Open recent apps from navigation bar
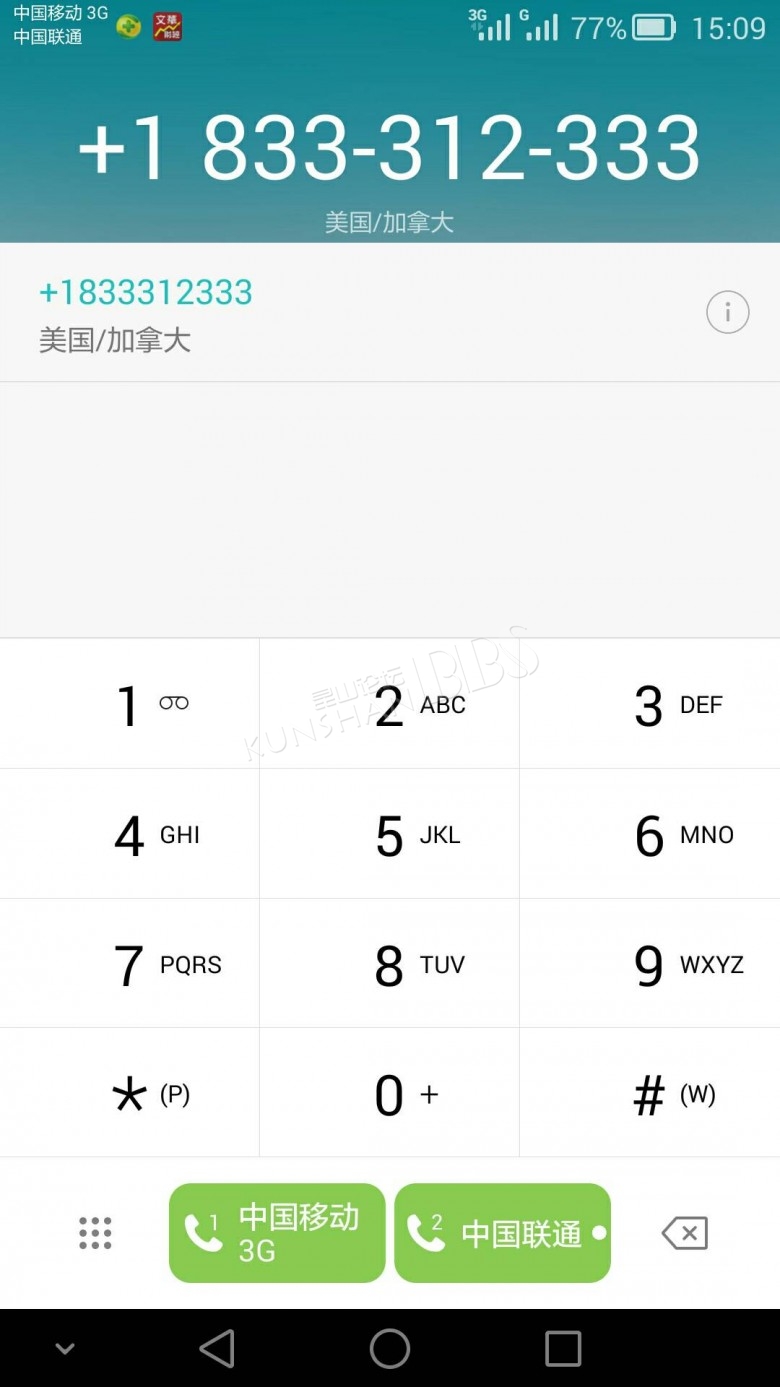Viewport: 780px width, 1387px height. click(x=563, y=1348)
